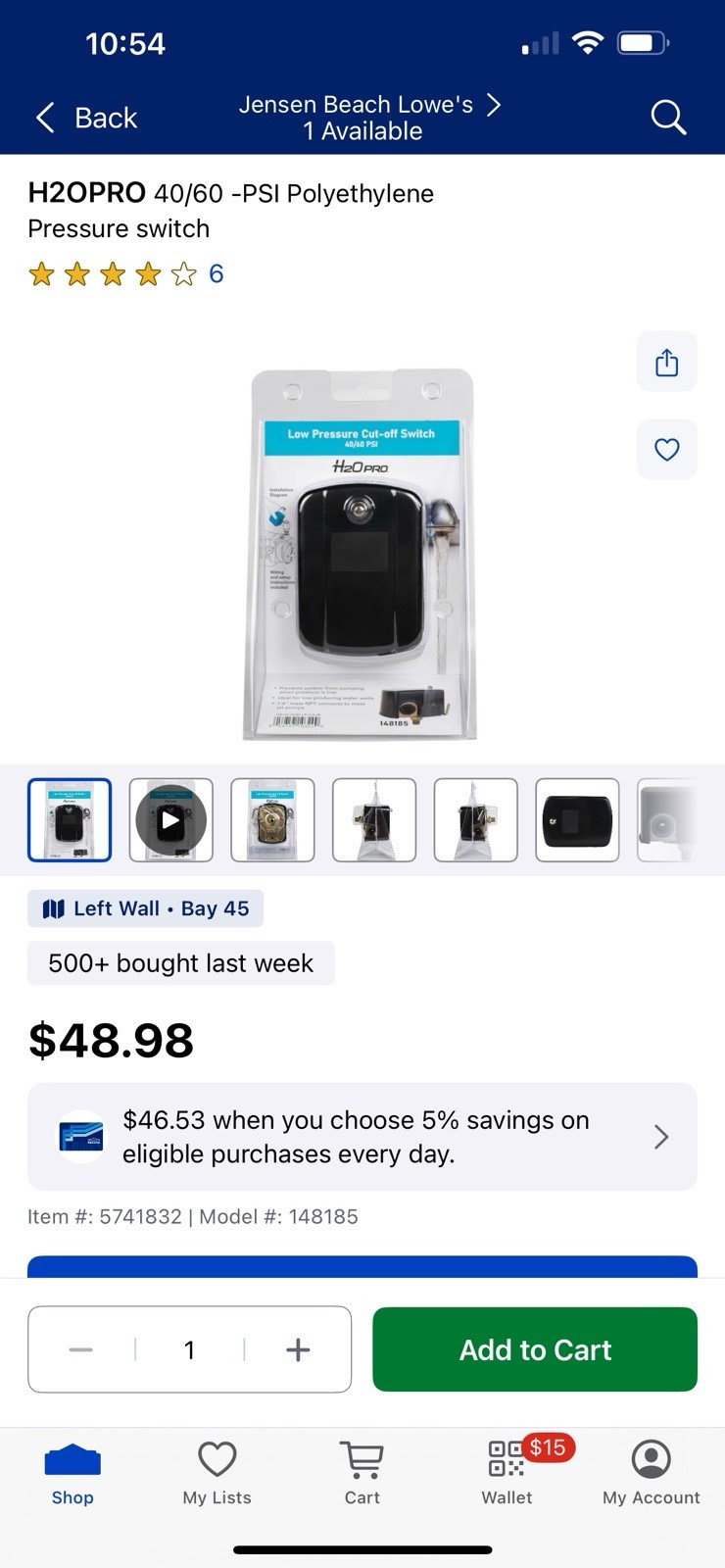Open My Lists tab
Image resolution: width=725 pixels, height=1568 pixels.
point(217,1473)
